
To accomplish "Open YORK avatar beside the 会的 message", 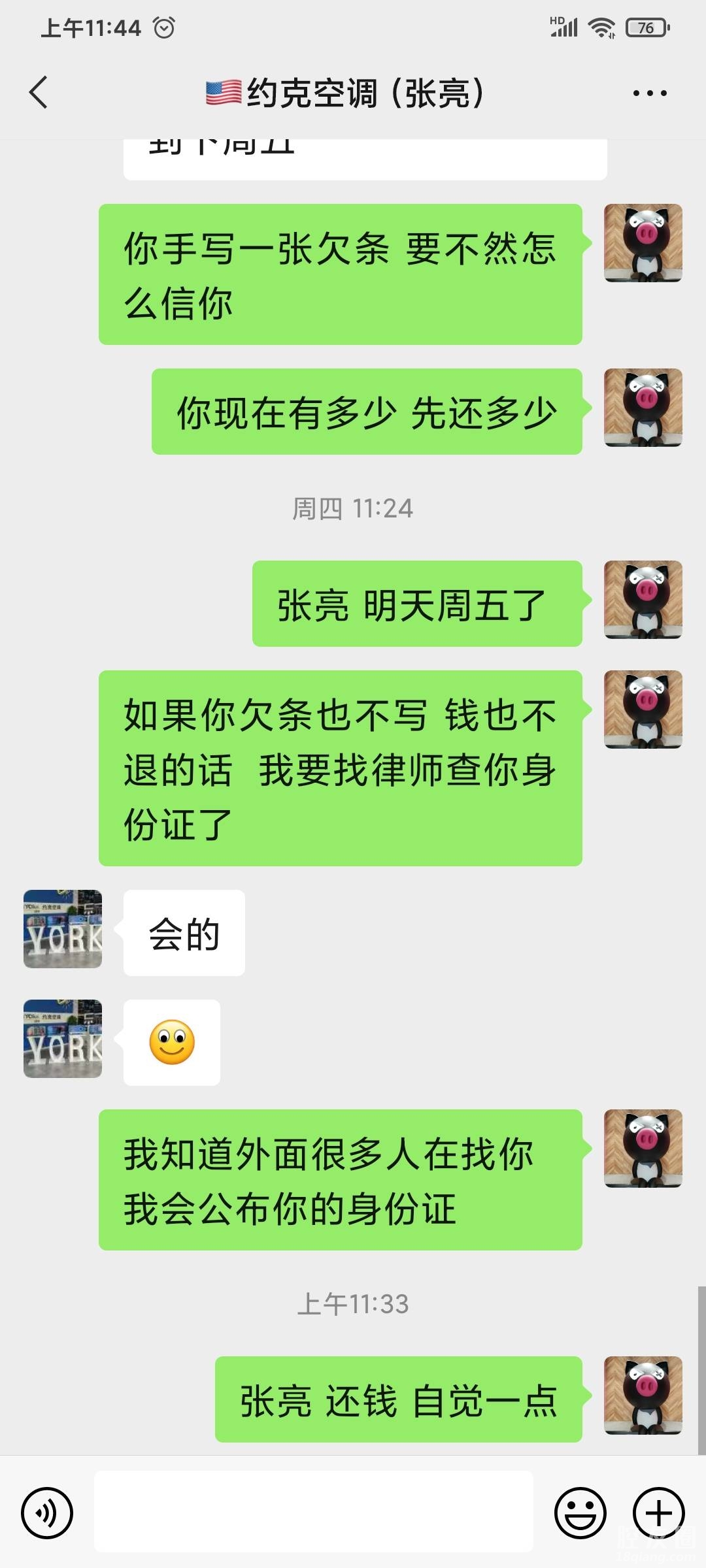I will 63,928.
